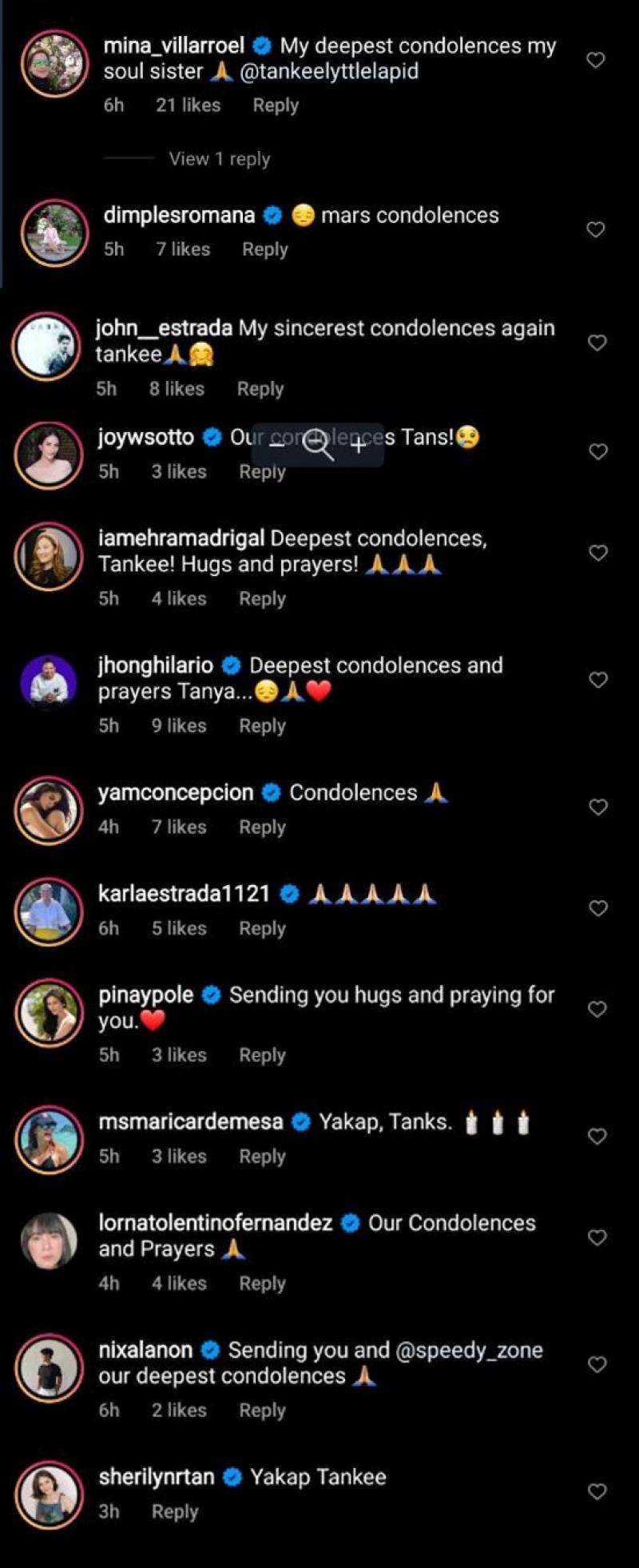639x1568 pixels.
Task: Reply to iamehramadrigal's comment
Action: (x=262, y=599)
